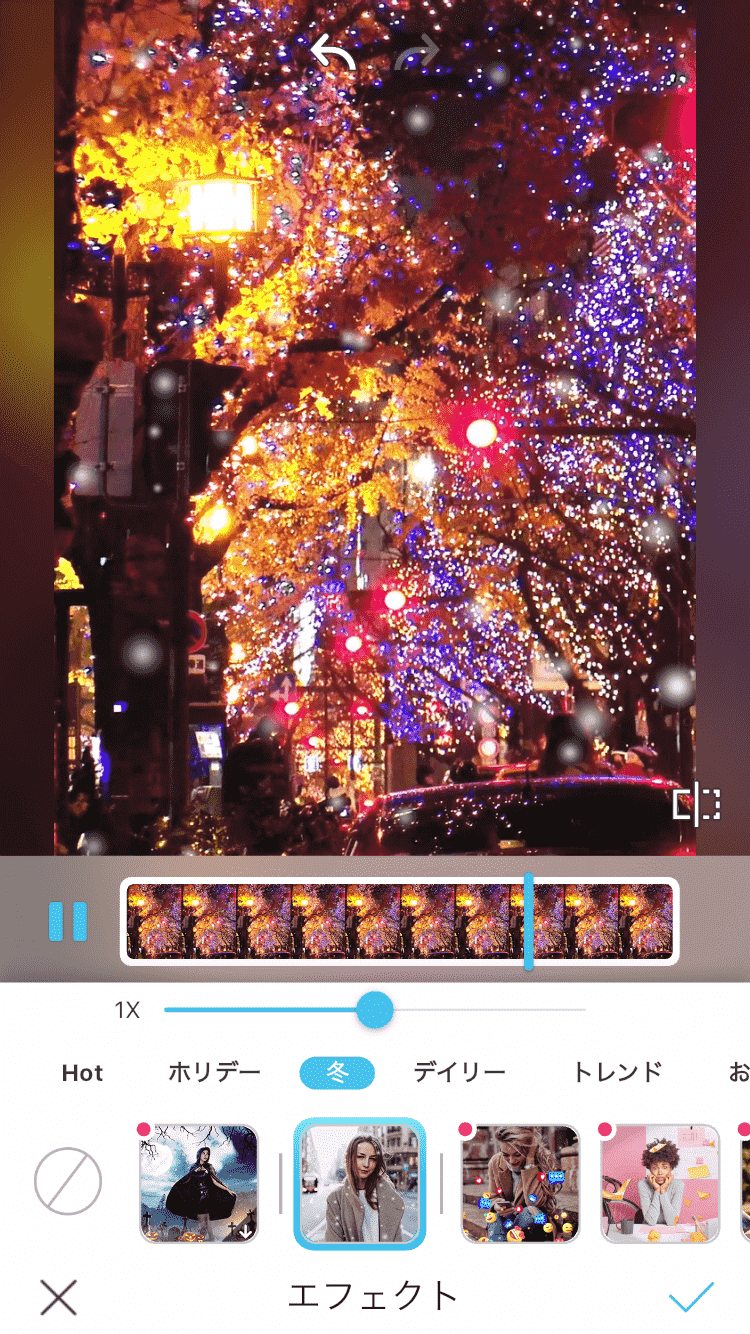Toggle the before/after compare icon
Screen dimensions: 750x1334
[696, 804]
